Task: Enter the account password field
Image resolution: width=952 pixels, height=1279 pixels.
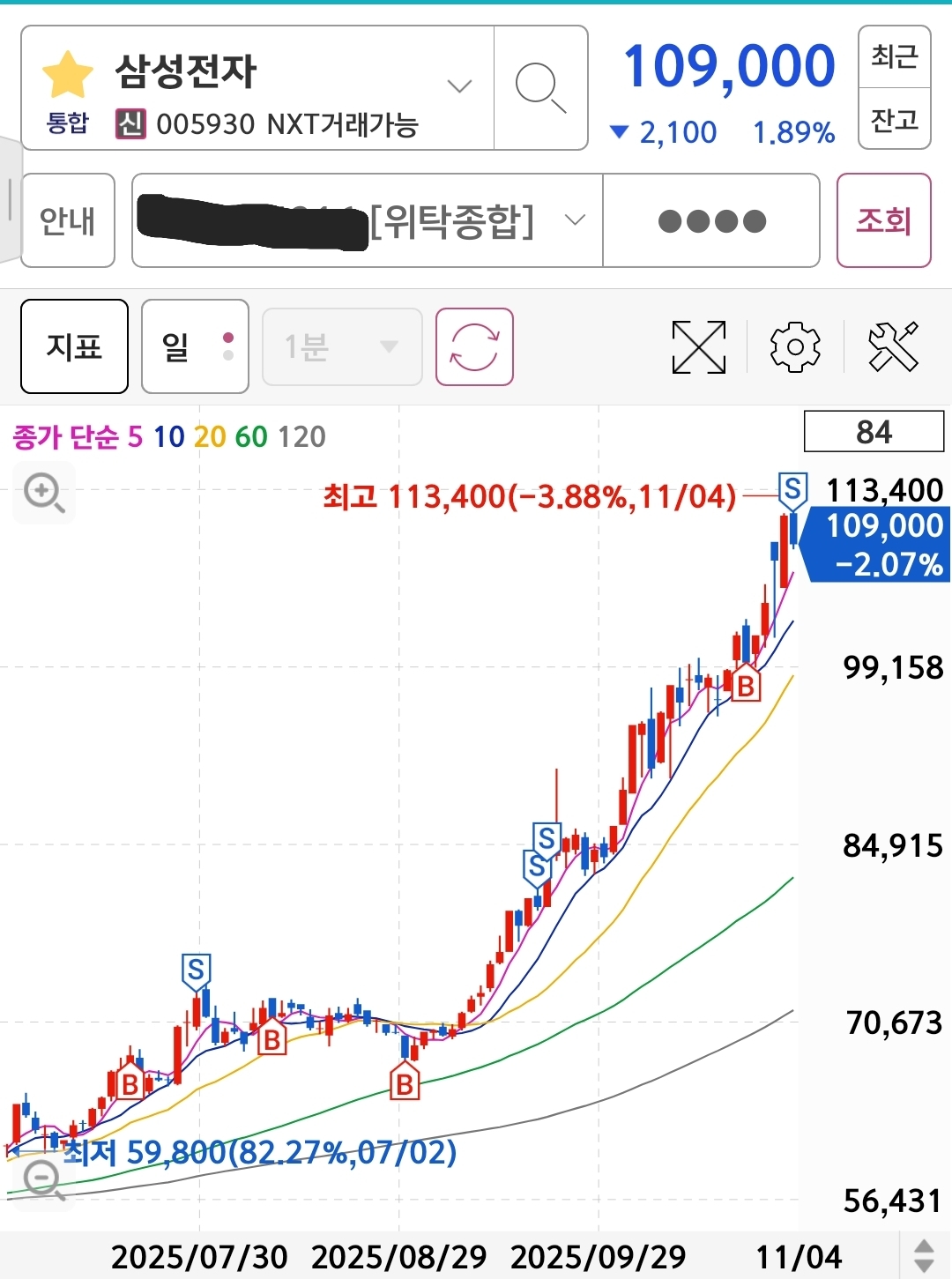Action: (711, 220)
